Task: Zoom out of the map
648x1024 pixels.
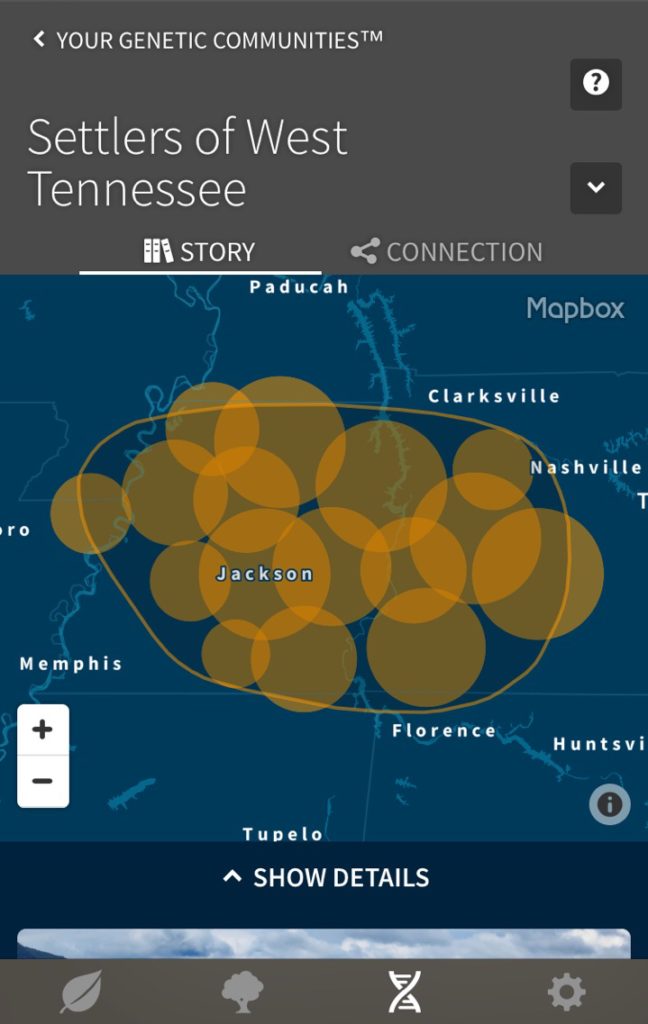Action: tap(43, 782)
